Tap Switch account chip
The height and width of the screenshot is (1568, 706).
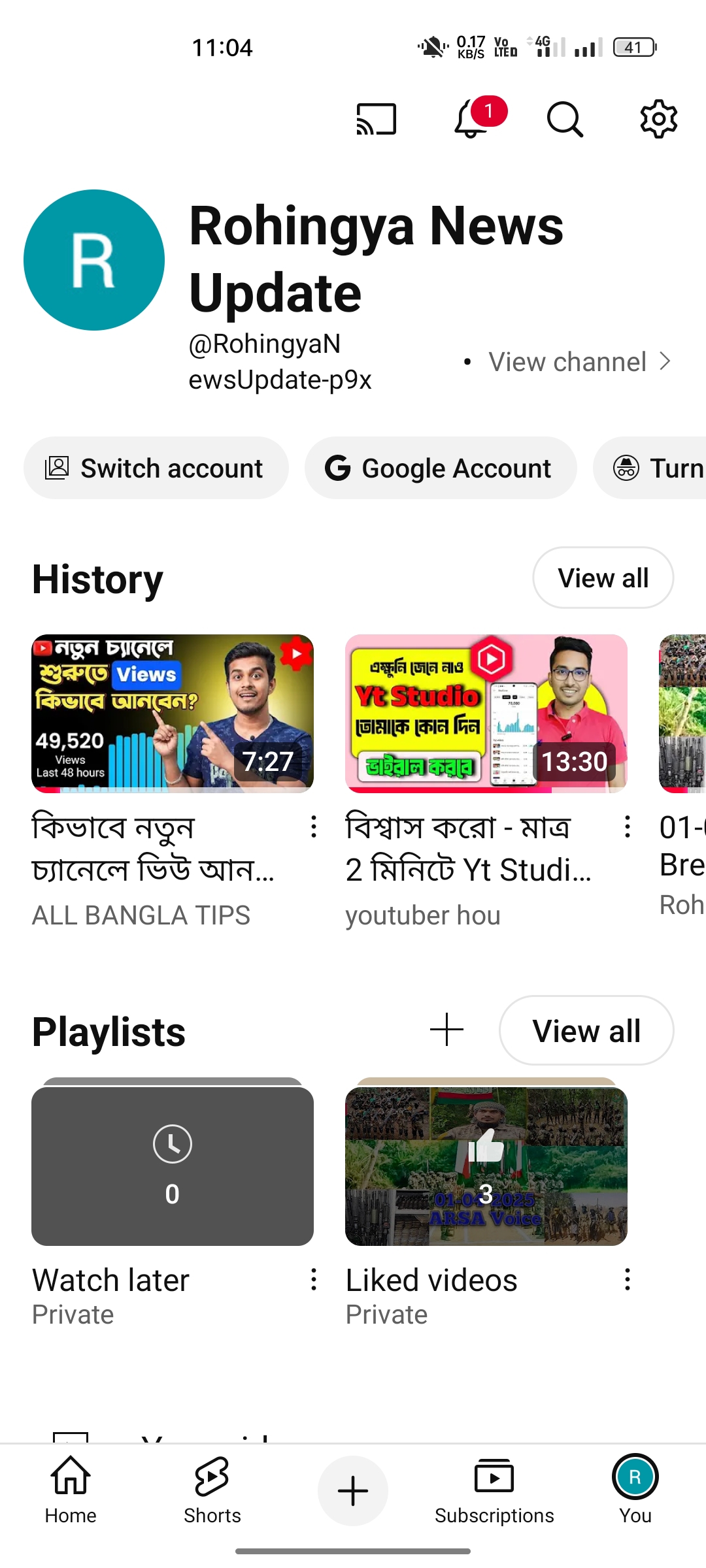[x=156, y=468]
